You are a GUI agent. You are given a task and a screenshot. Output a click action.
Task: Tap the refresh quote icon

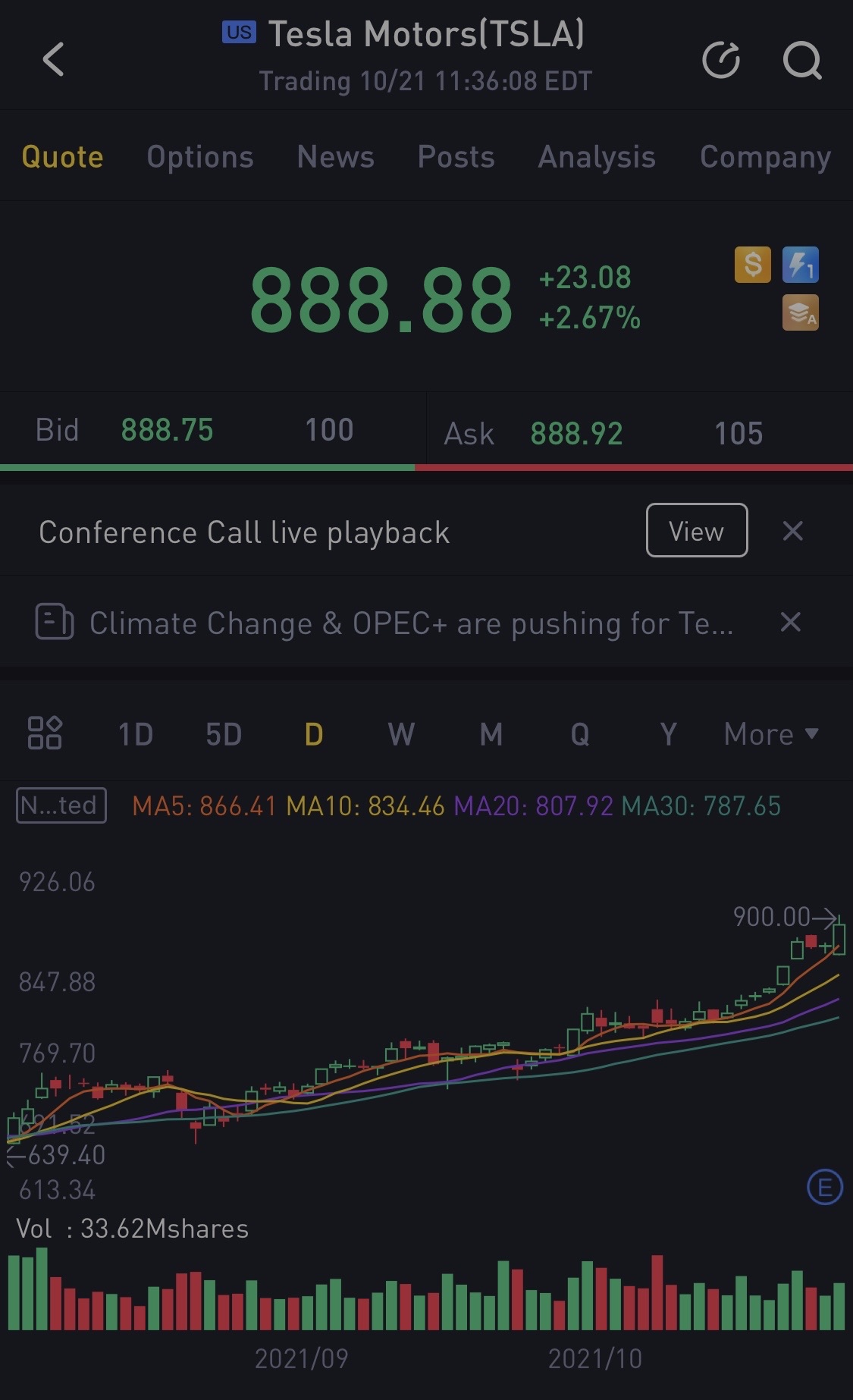point(720,60)
